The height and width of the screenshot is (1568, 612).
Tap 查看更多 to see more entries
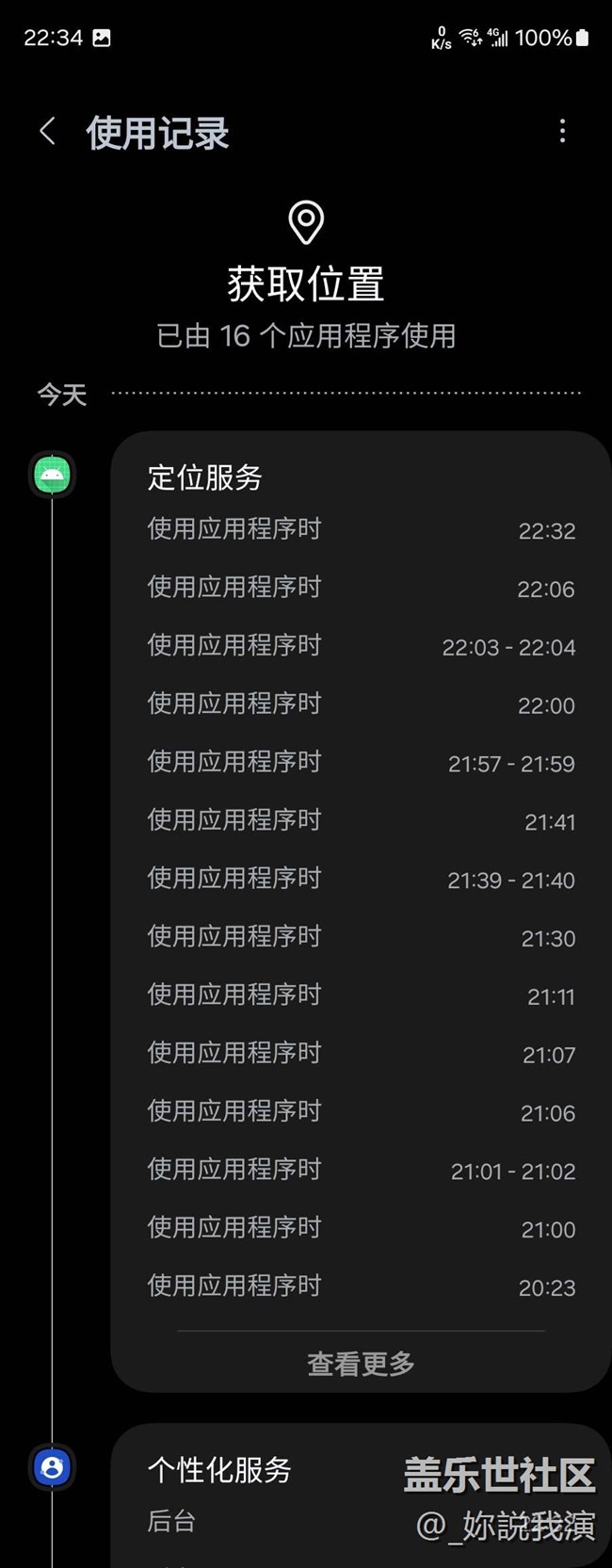click(361, 1363)
